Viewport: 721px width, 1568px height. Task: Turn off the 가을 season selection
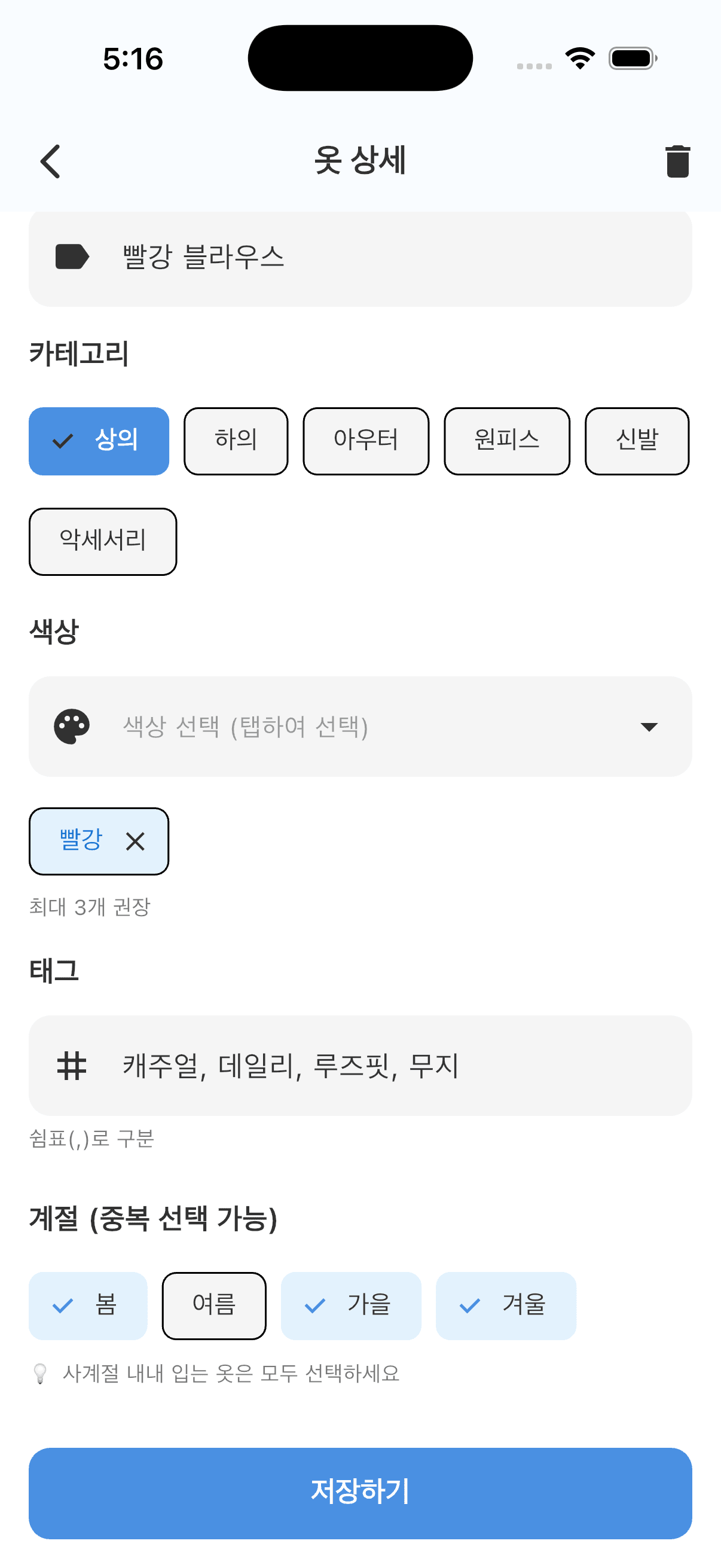click(351, 1305)
